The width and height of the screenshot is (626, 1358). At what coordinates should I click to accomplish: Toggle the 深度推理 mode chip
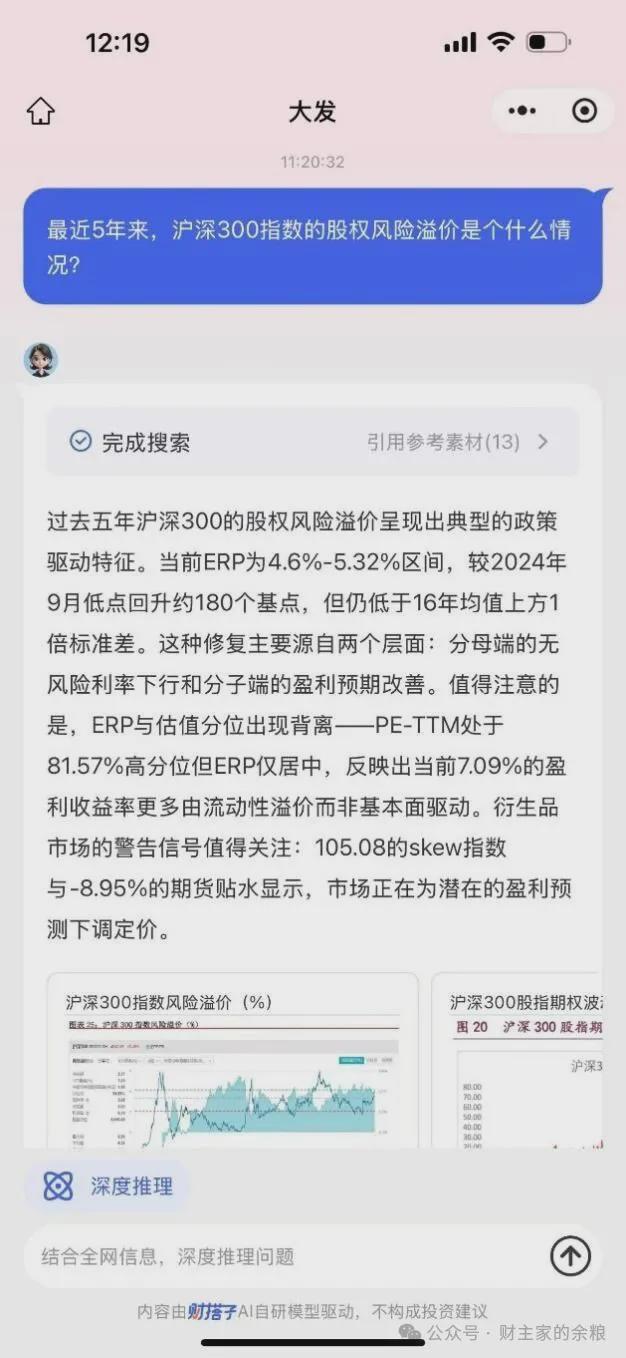pos(108,1187)
